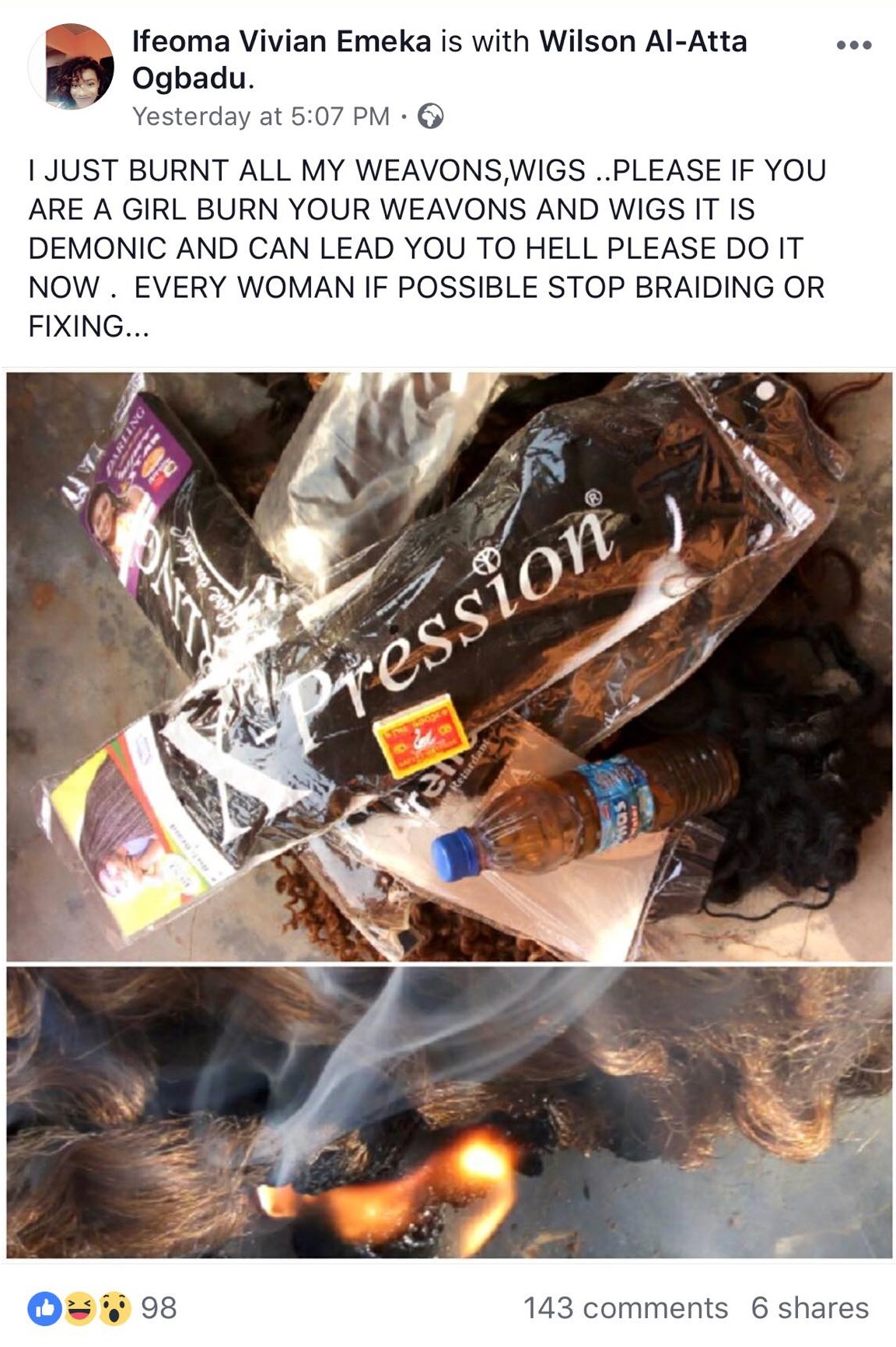View the 6 shares
Image resolution: width=896 pixels, height=1347 pixels.
[810, 1308]
